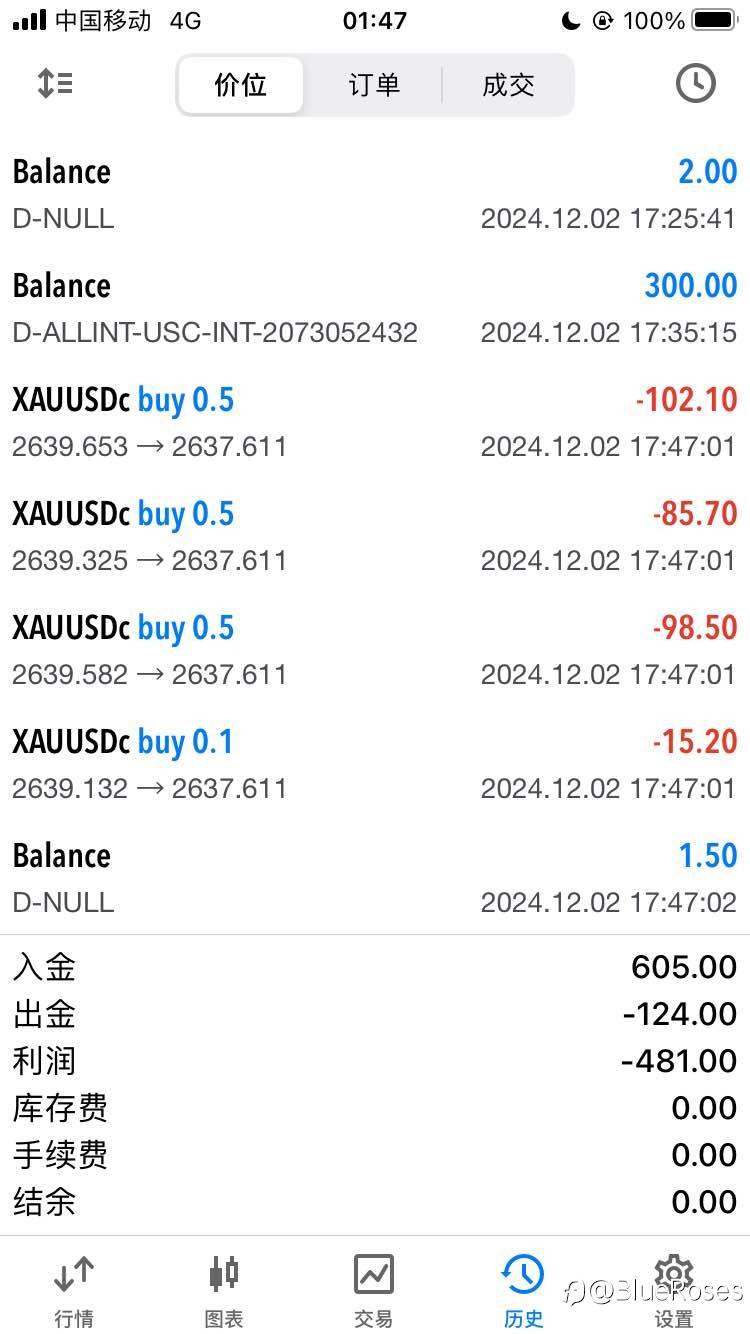Select the 价位 segment
750x1334 pixels.
pyautogui.click(x=241, y=85)
